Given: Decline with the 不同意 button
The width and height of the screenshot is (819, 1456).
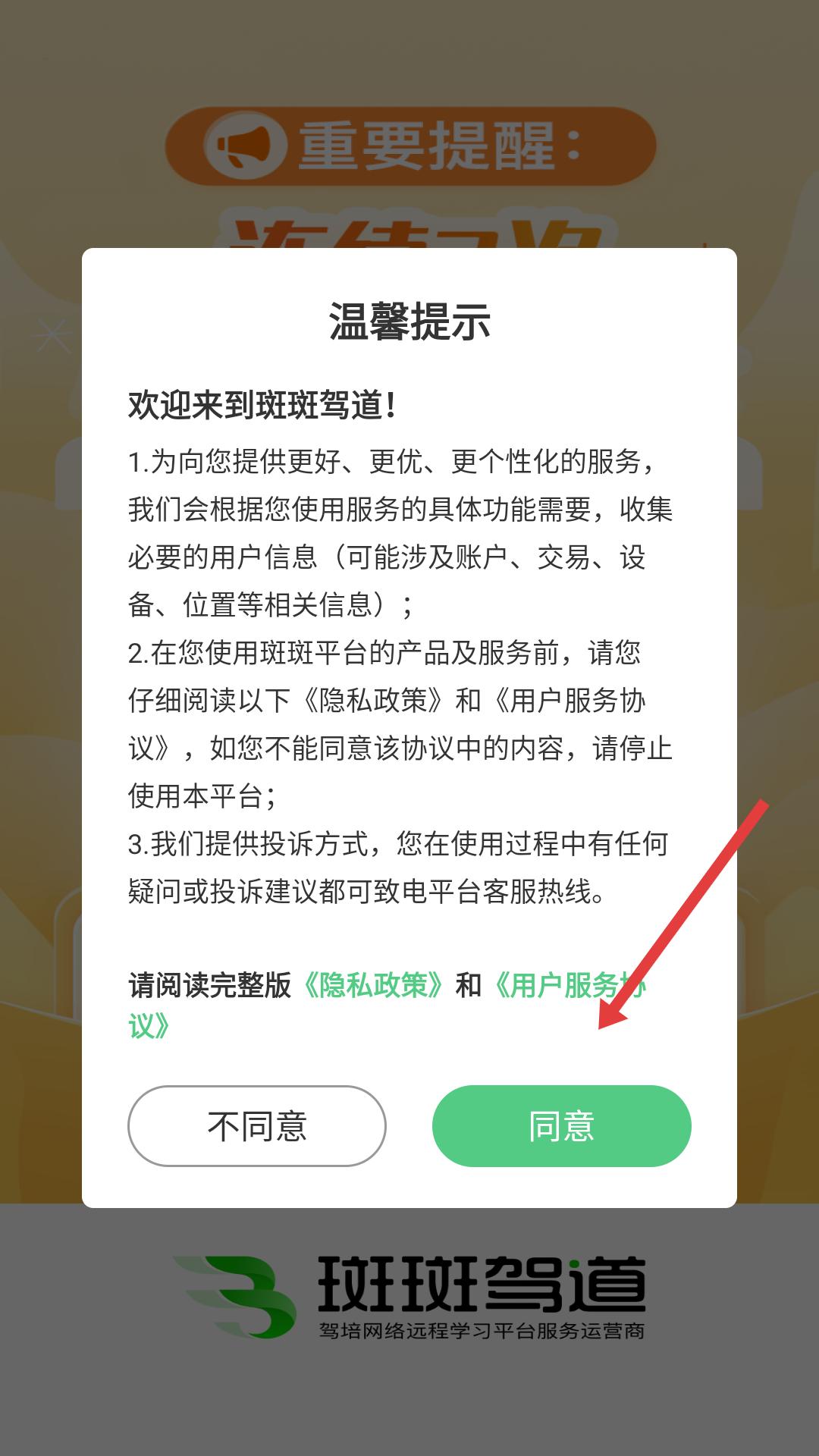Looking at the screenshot, I should (257, 1125).
